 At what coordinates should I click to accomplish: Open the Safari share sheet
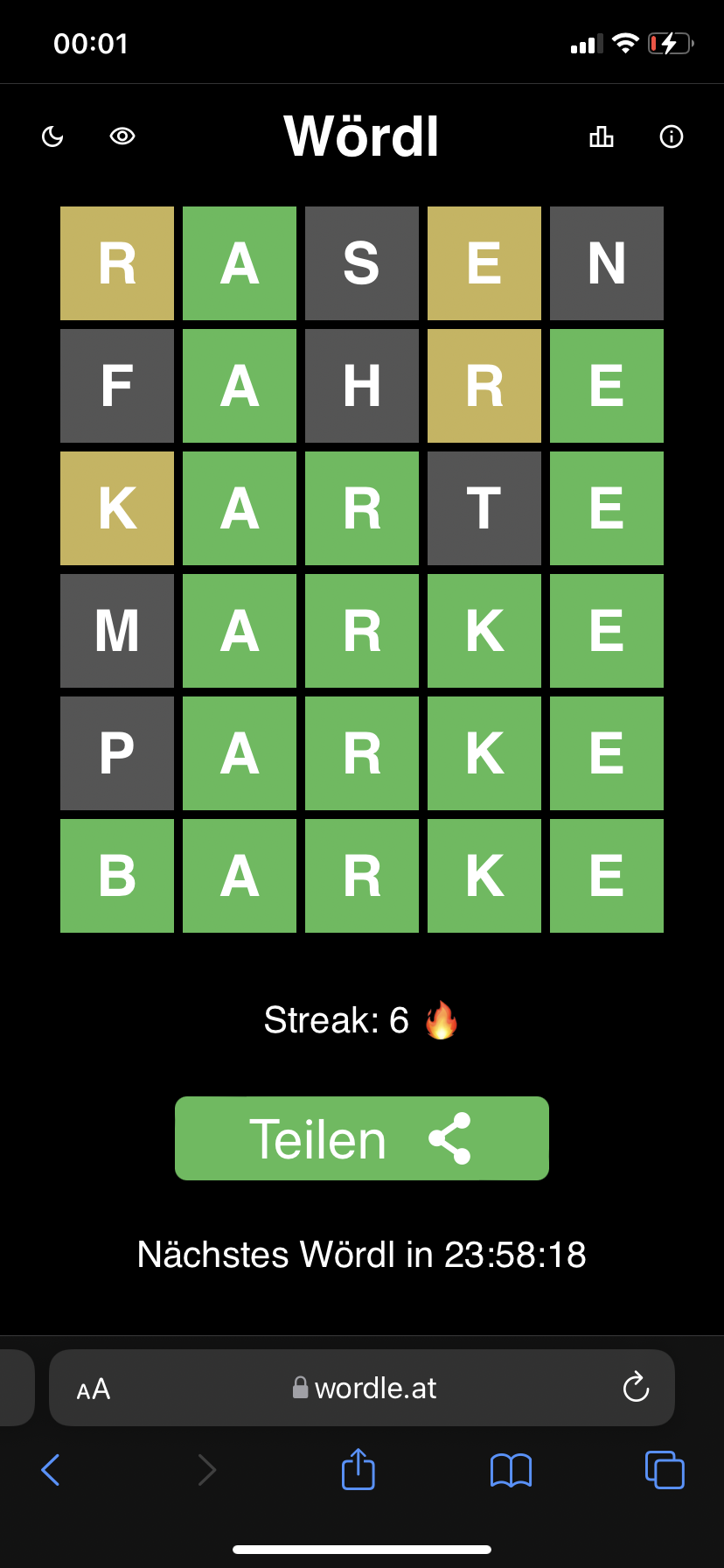[x=359, y=1469]
